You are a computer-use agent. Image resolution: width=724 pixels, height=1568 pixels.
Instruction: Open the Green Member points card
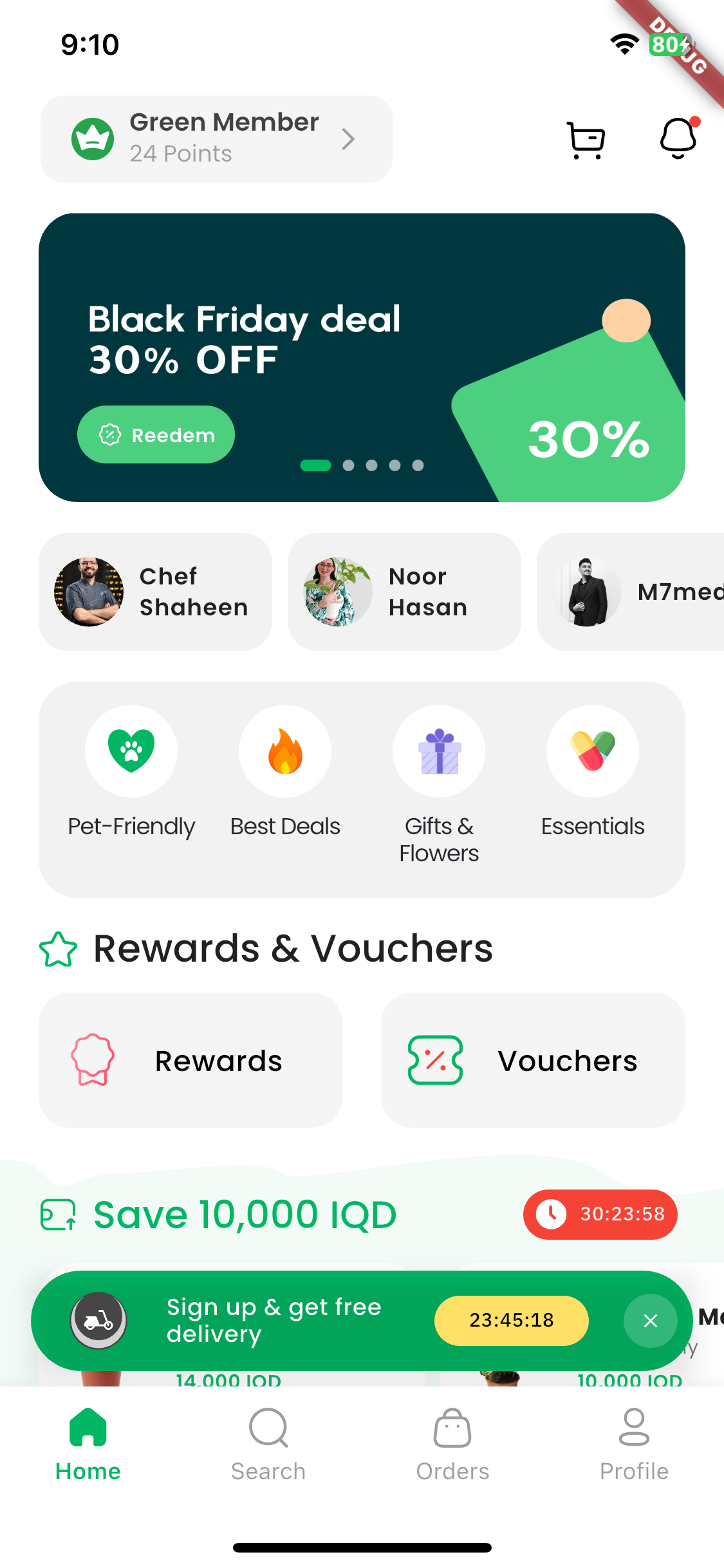pos(216,138)
